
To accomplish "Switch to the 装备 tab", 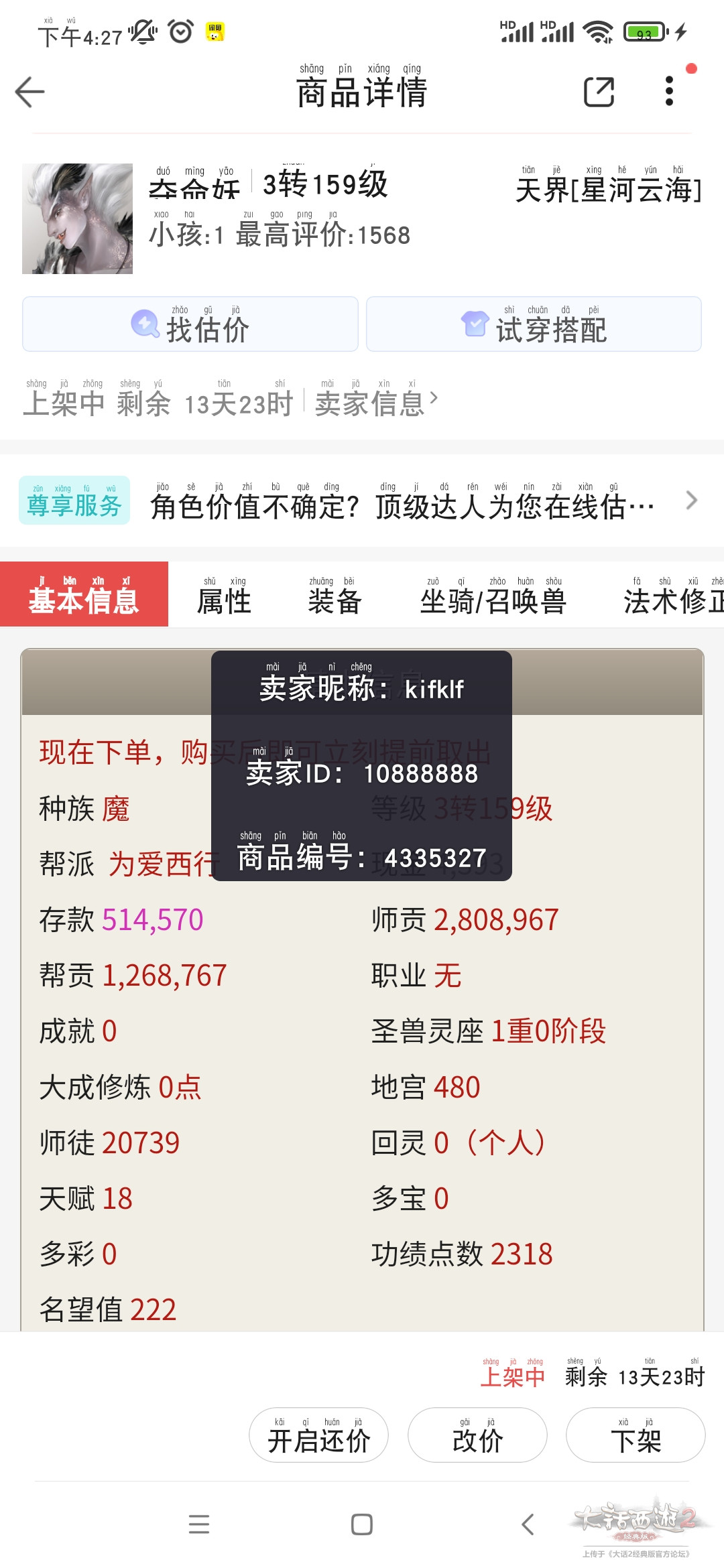I will (335, 595).
